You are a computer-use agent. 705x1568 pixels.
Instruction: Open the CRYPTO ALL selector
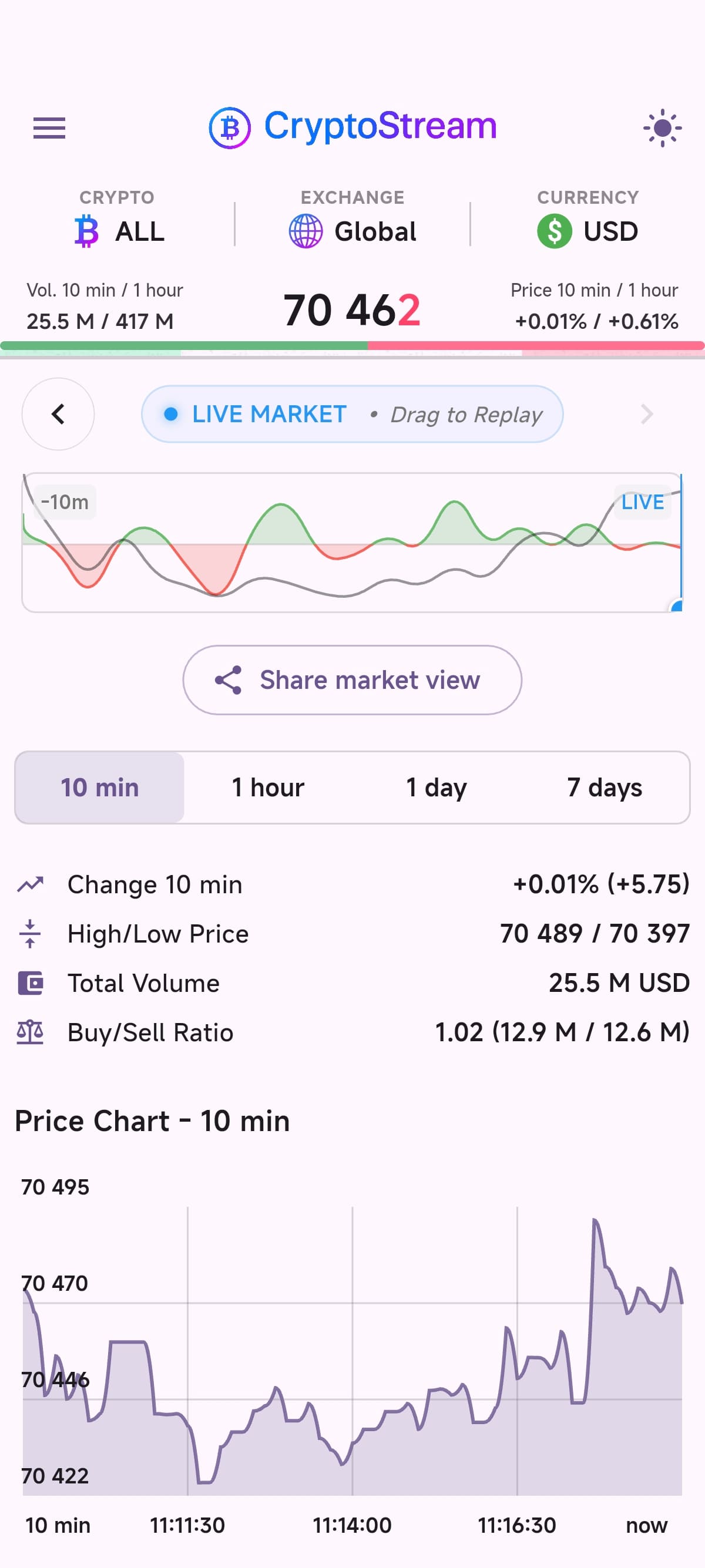pyautogui.click(x=117, y=231)
